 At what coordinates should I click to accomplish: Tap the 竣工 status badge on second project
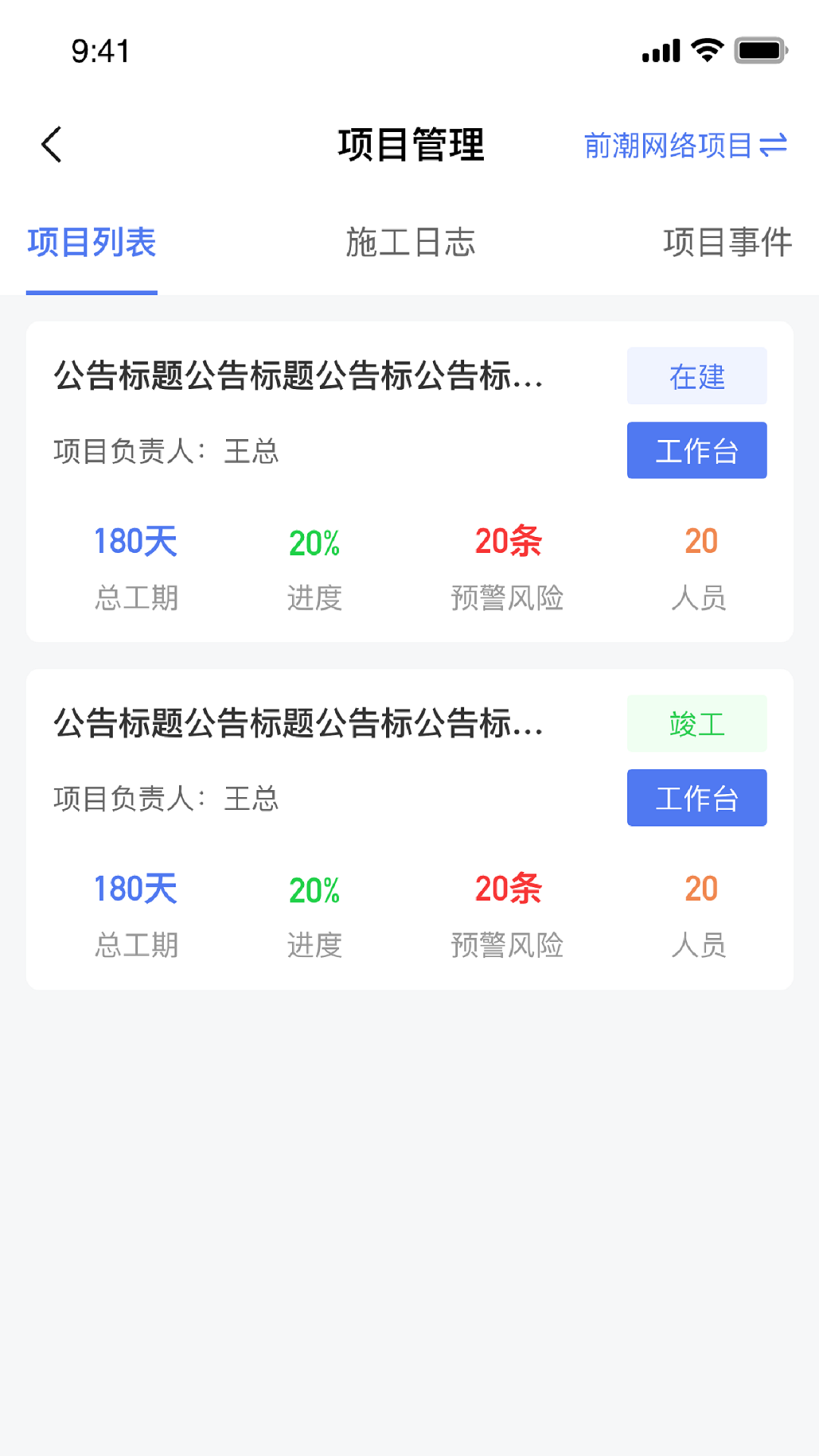(696, 723)
